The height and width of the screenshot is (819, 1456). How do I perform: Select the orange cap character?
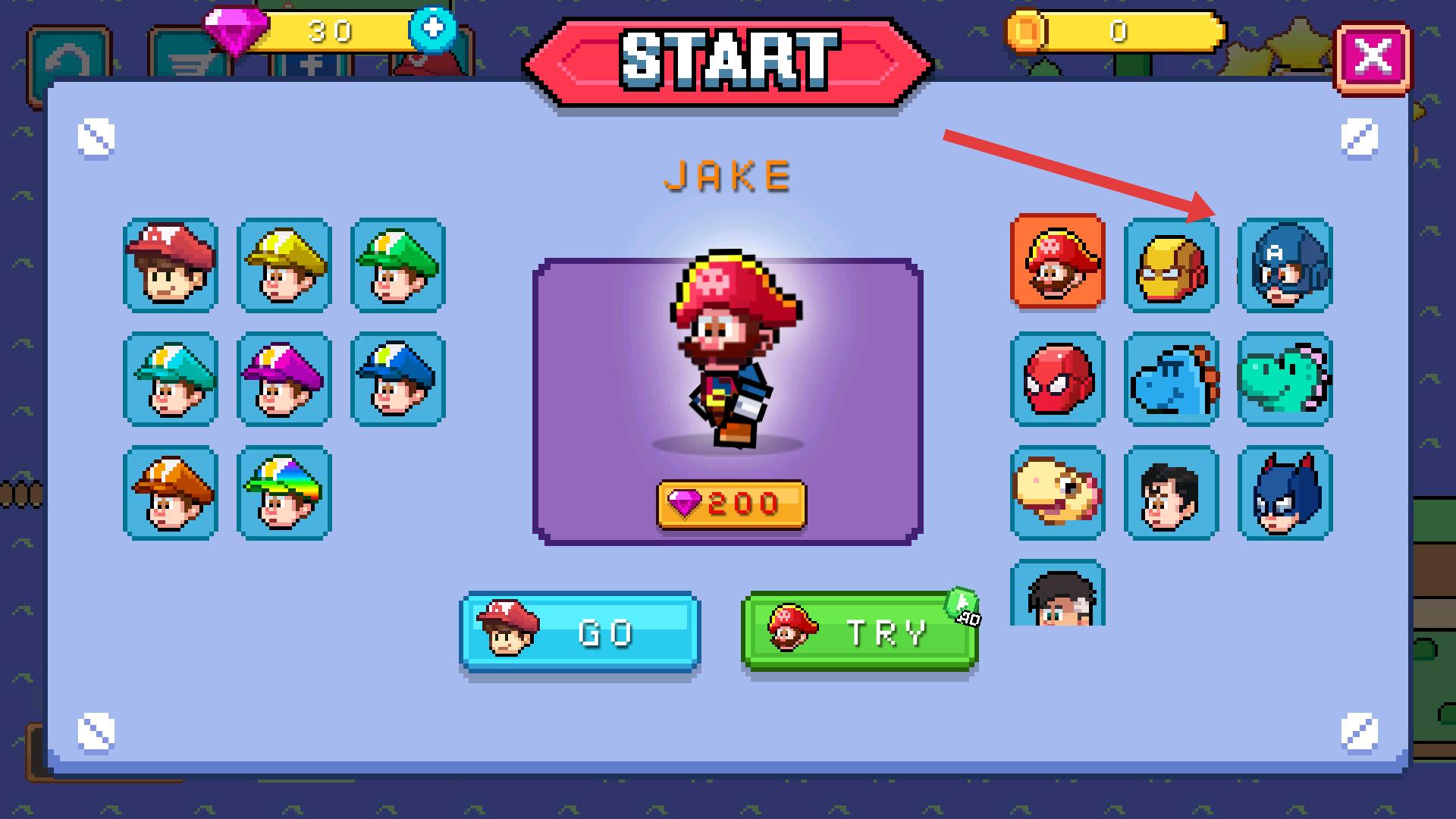[171, 492]
